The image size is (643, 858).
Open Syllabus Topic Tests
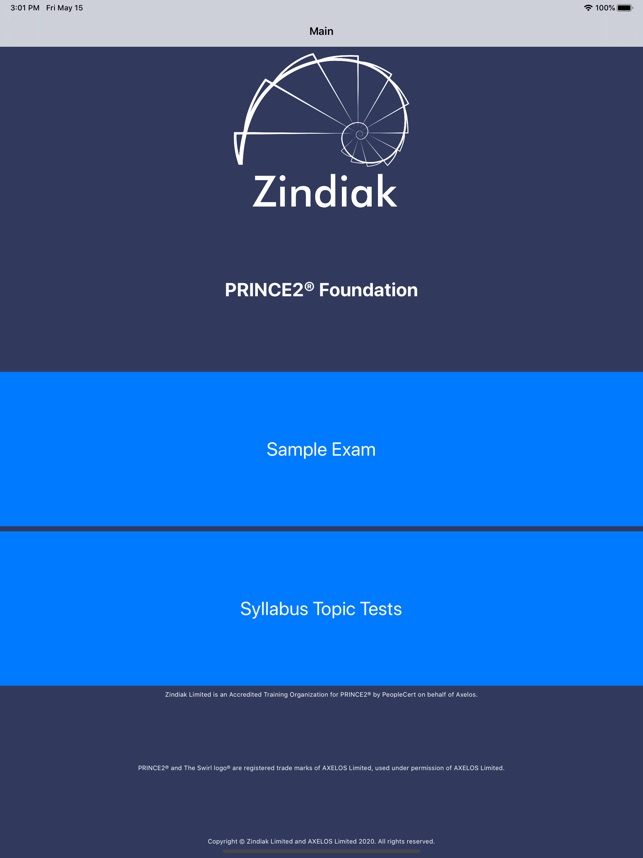[321, 608]
